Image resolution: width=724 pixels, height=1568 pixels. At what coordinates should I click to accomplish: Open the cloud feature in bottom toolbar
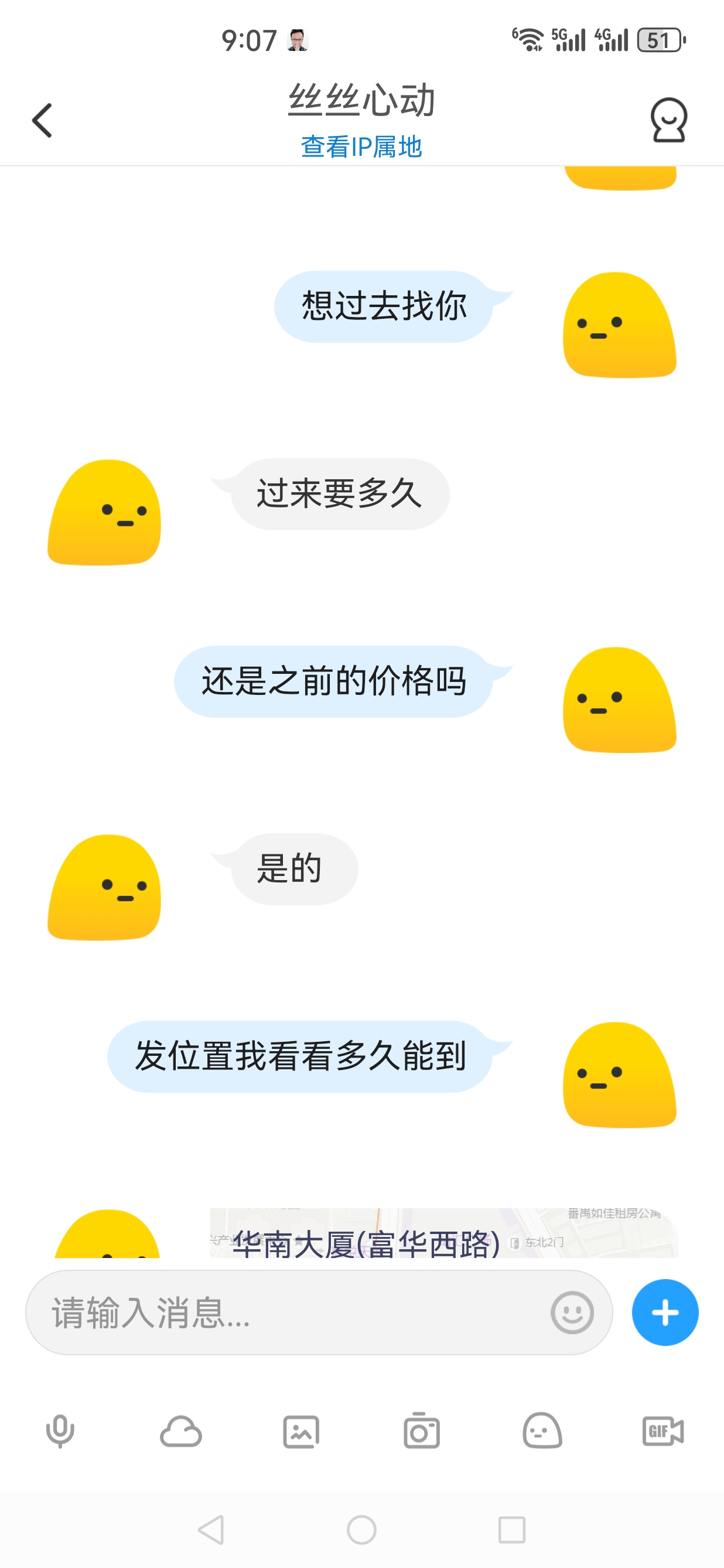point(182,1431)
